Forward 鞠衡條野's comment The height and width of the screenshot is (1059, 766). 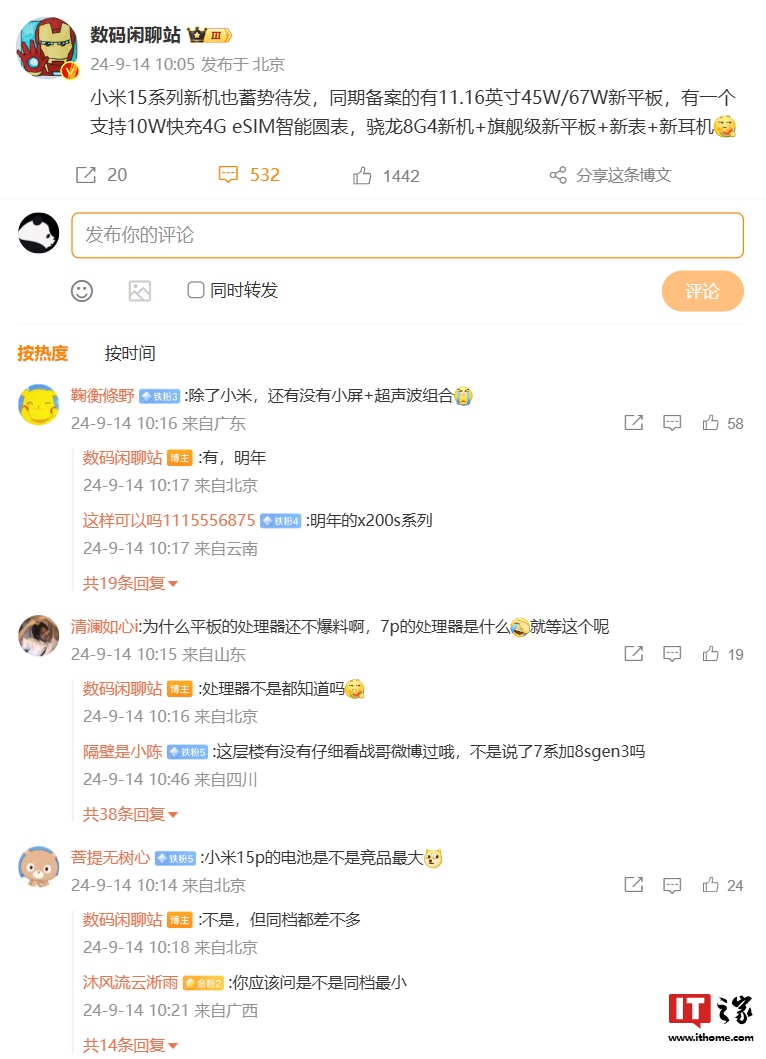pyautogui.click(x=633, y=423)
